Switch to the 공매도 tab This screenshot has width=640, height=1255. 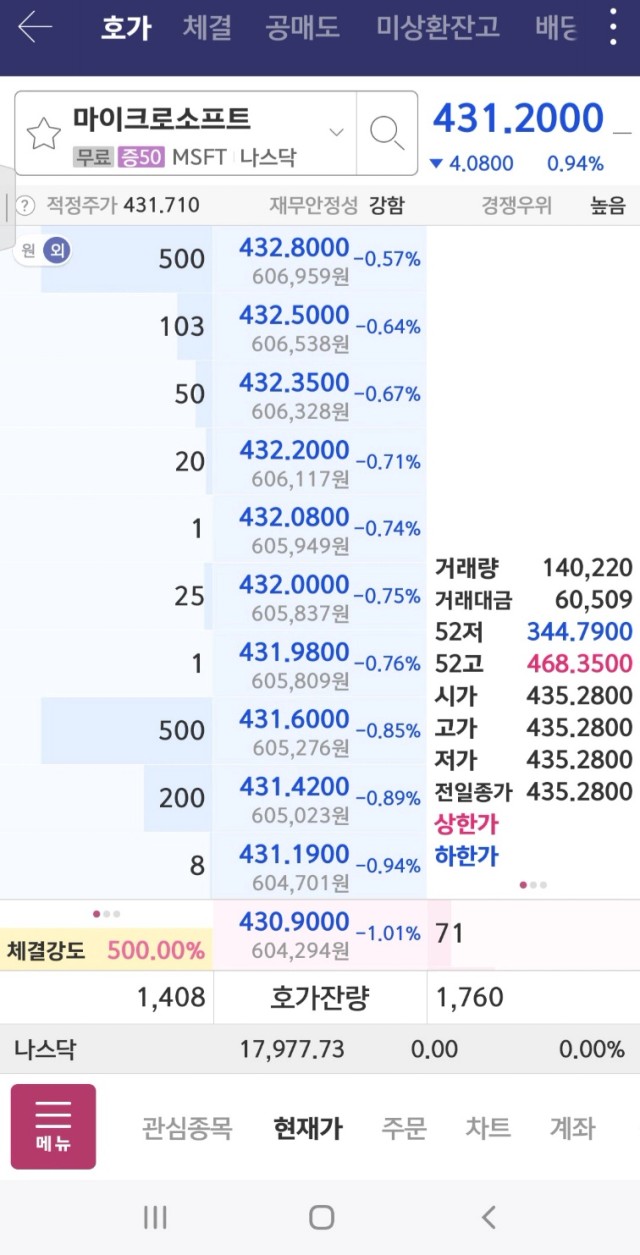pos(303,27)
